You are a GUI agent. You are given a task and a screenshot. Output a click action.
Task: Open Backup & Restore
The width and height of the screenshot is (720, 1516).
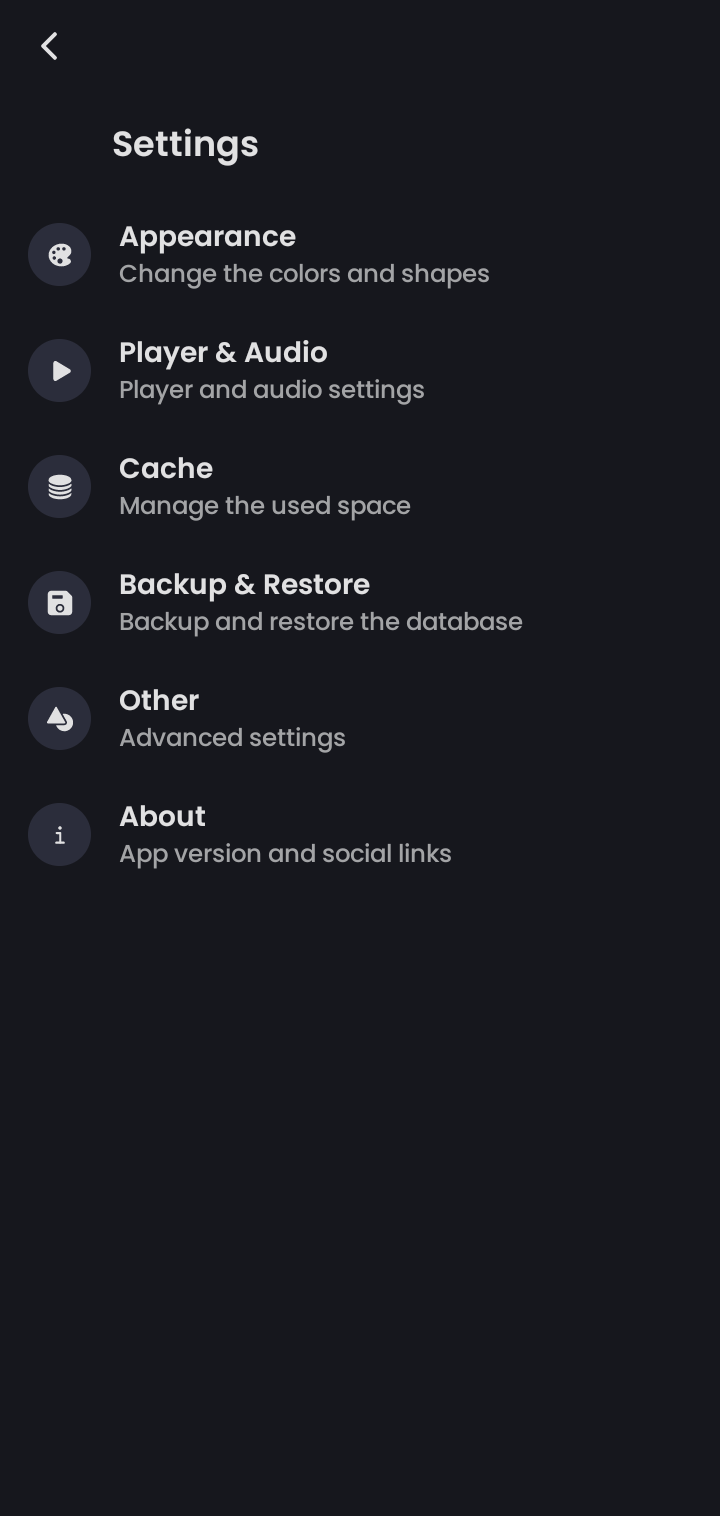point(360,602)
